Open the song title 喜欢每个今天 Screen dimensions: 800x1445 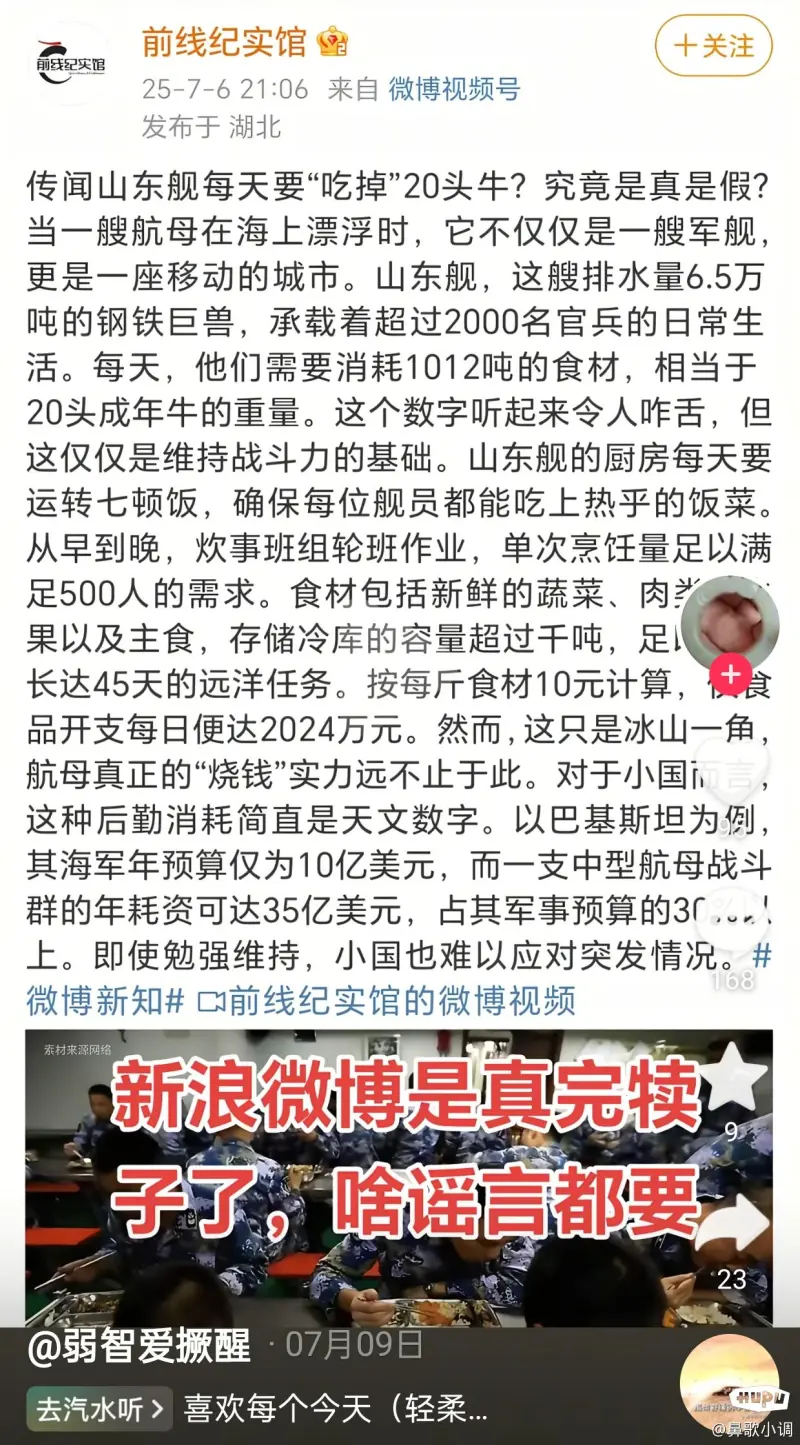[335, 1410]
